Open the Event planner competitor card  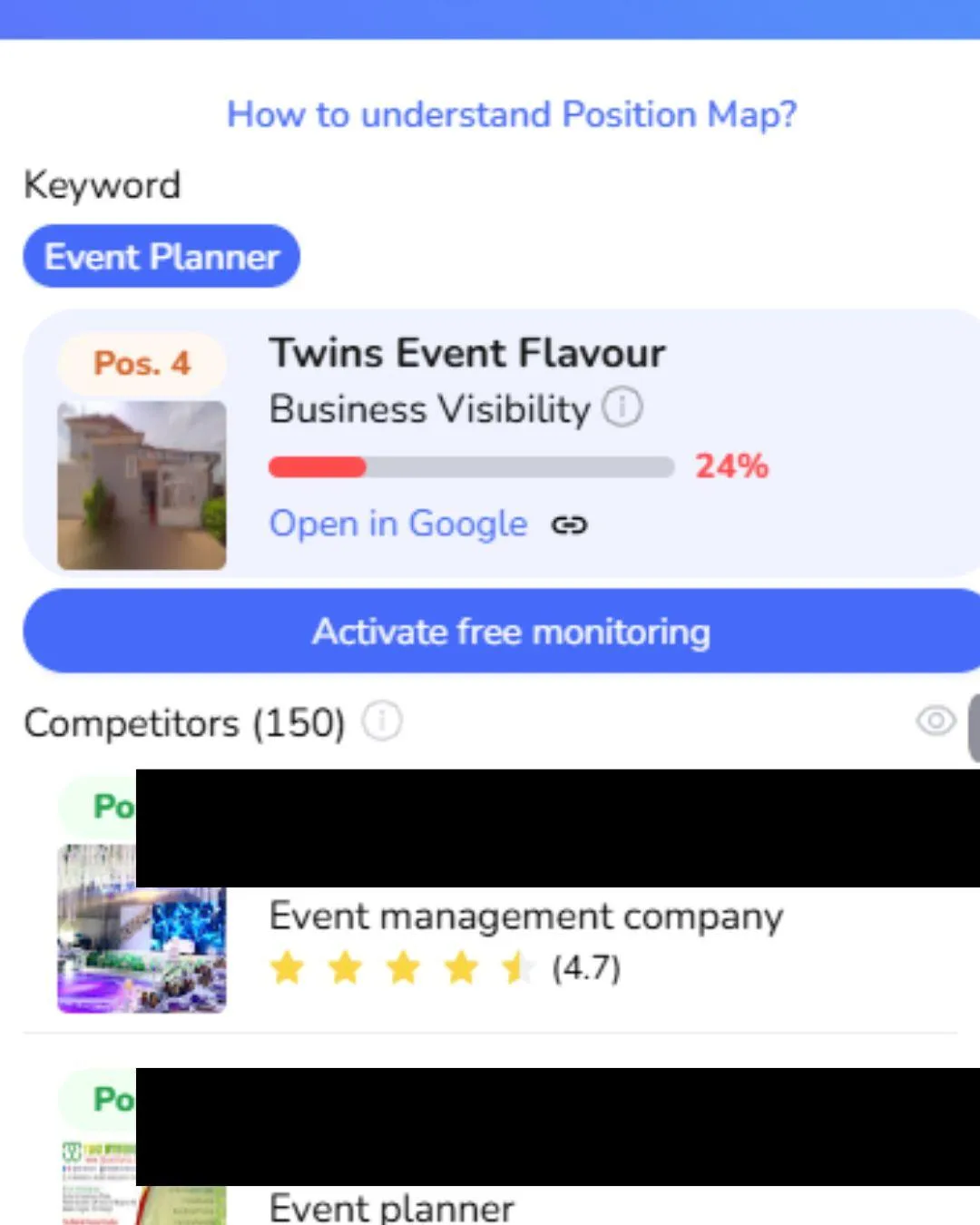point(391,1207)
